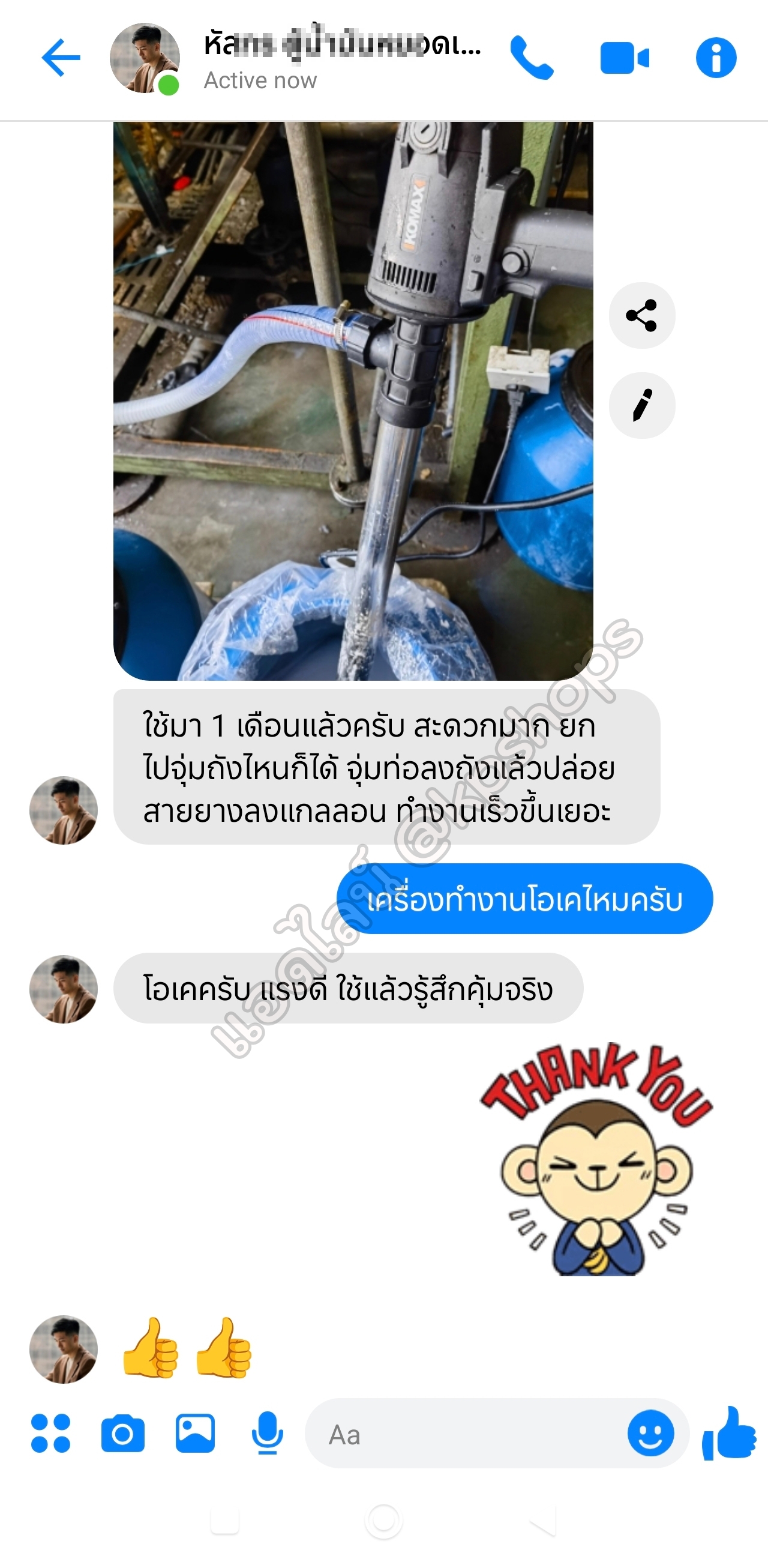Open the more options grid menu
This screenshot has height=1568, width=768.
[x=50, y=1434]
